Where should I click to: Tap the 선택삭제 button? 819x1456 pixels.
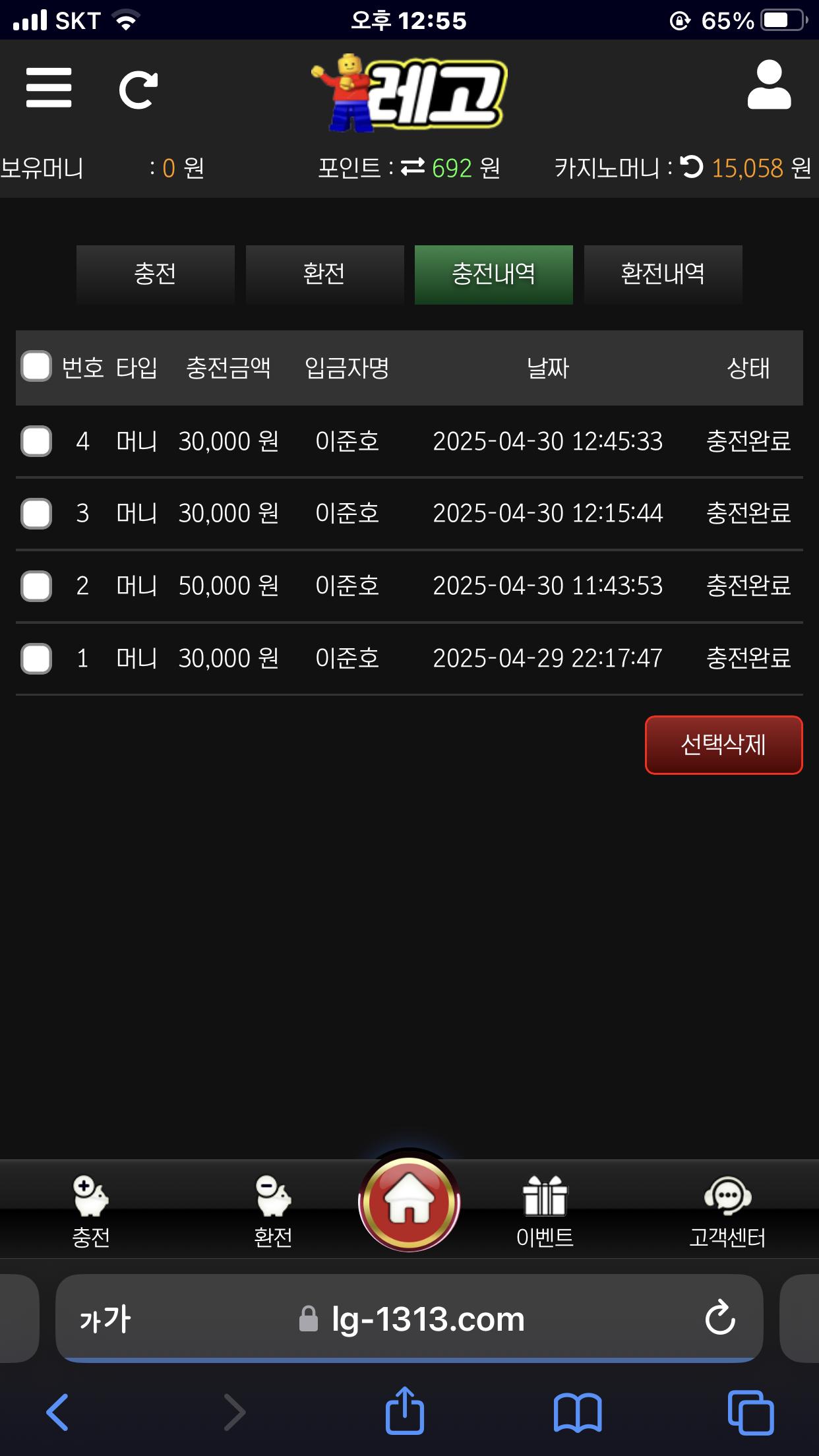723,745
